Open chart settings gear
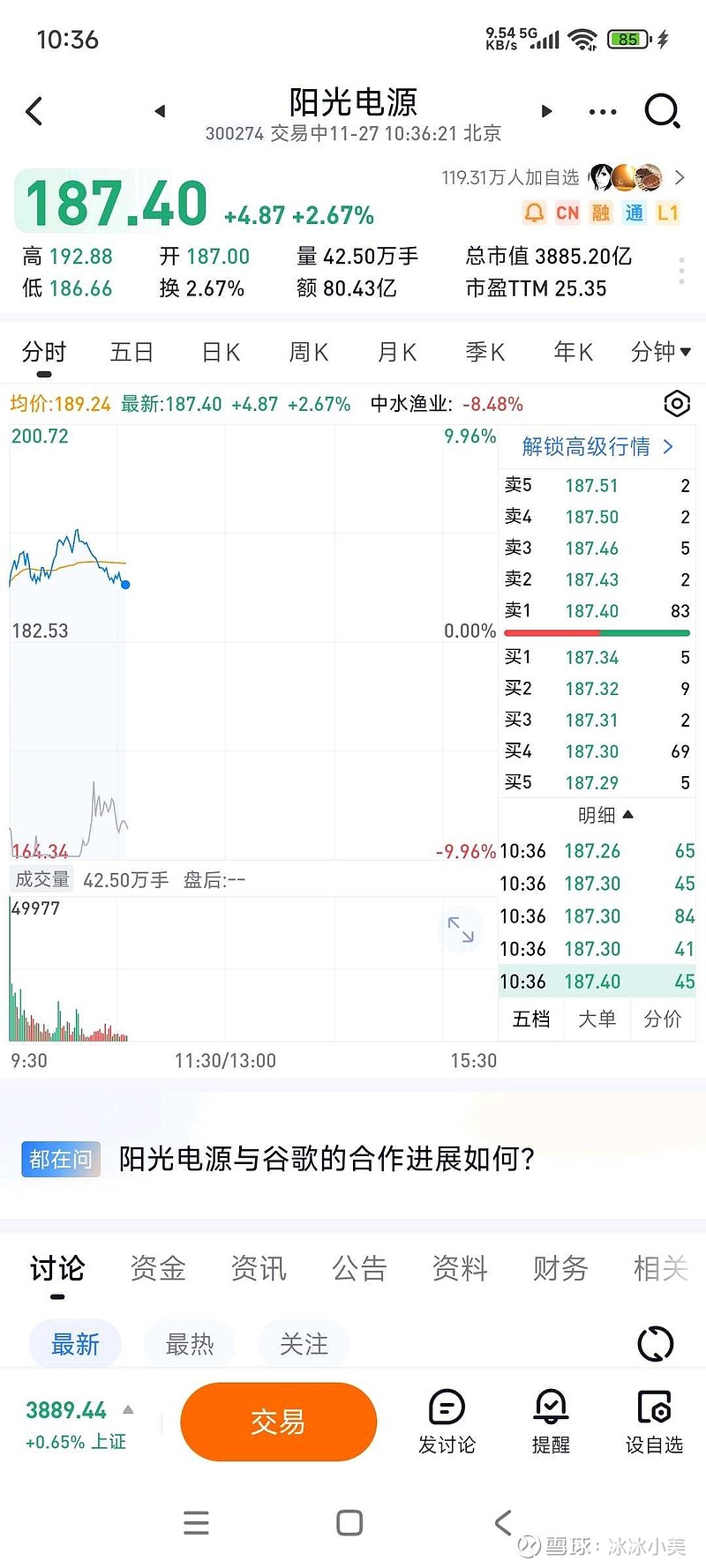Viewport: 706px width, 1568px height. click(x=676, y=403)
